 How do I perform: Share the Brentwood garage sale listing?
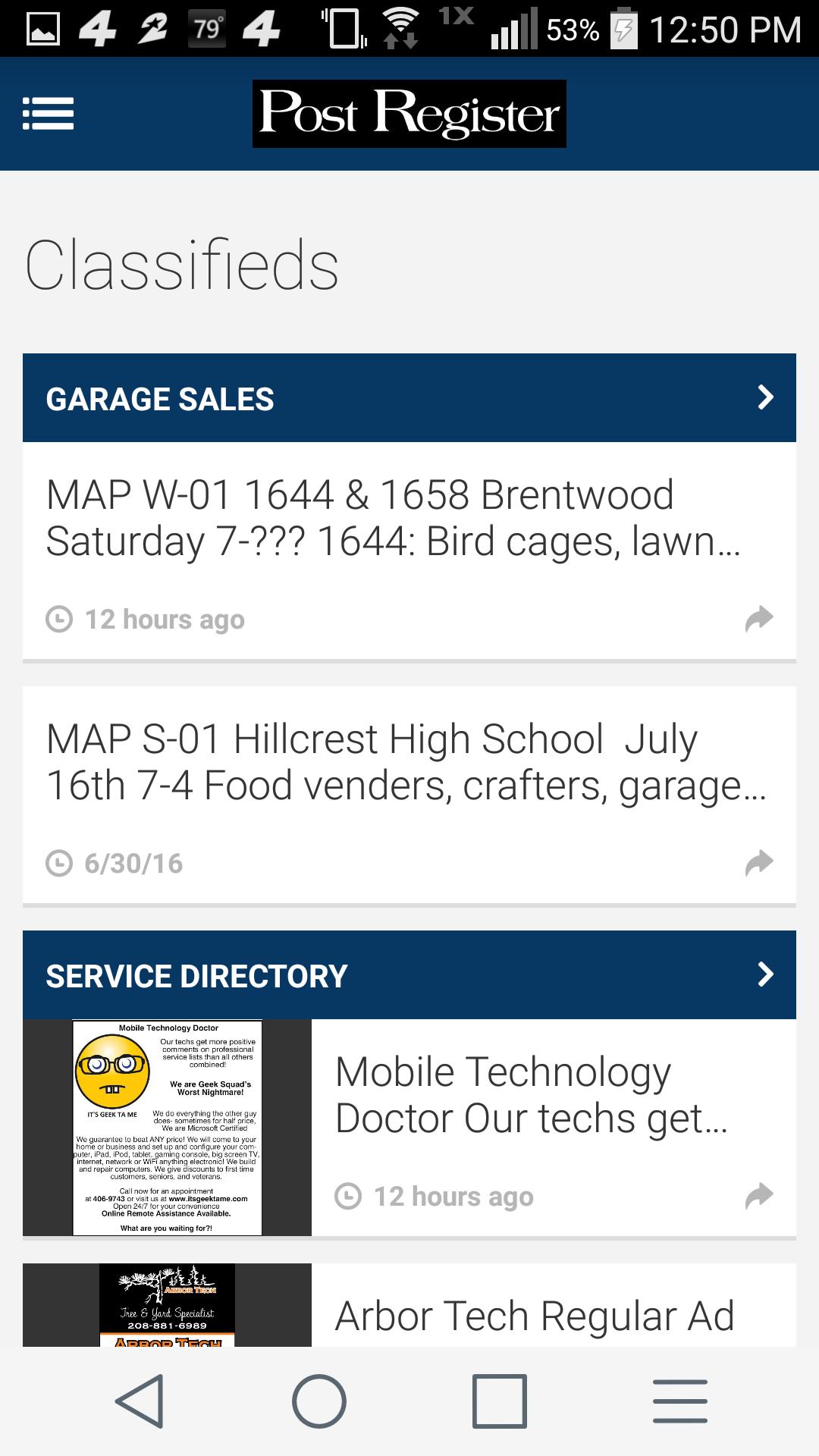759,619
